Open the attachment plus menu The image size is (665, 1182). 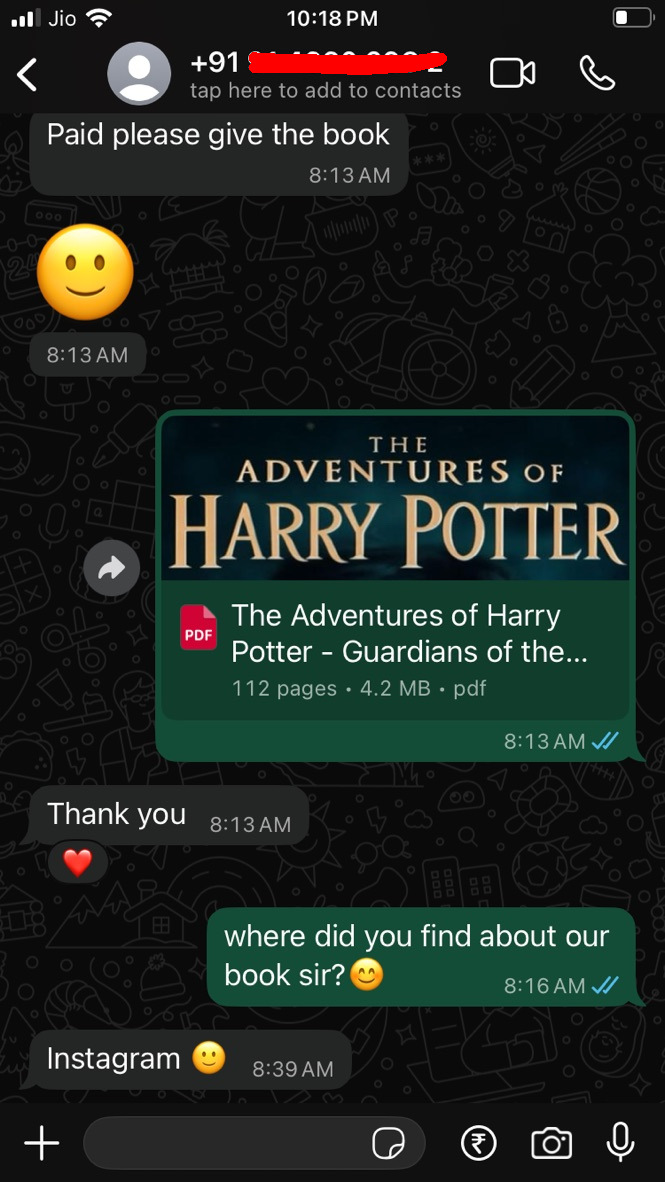pos(41,1143)
